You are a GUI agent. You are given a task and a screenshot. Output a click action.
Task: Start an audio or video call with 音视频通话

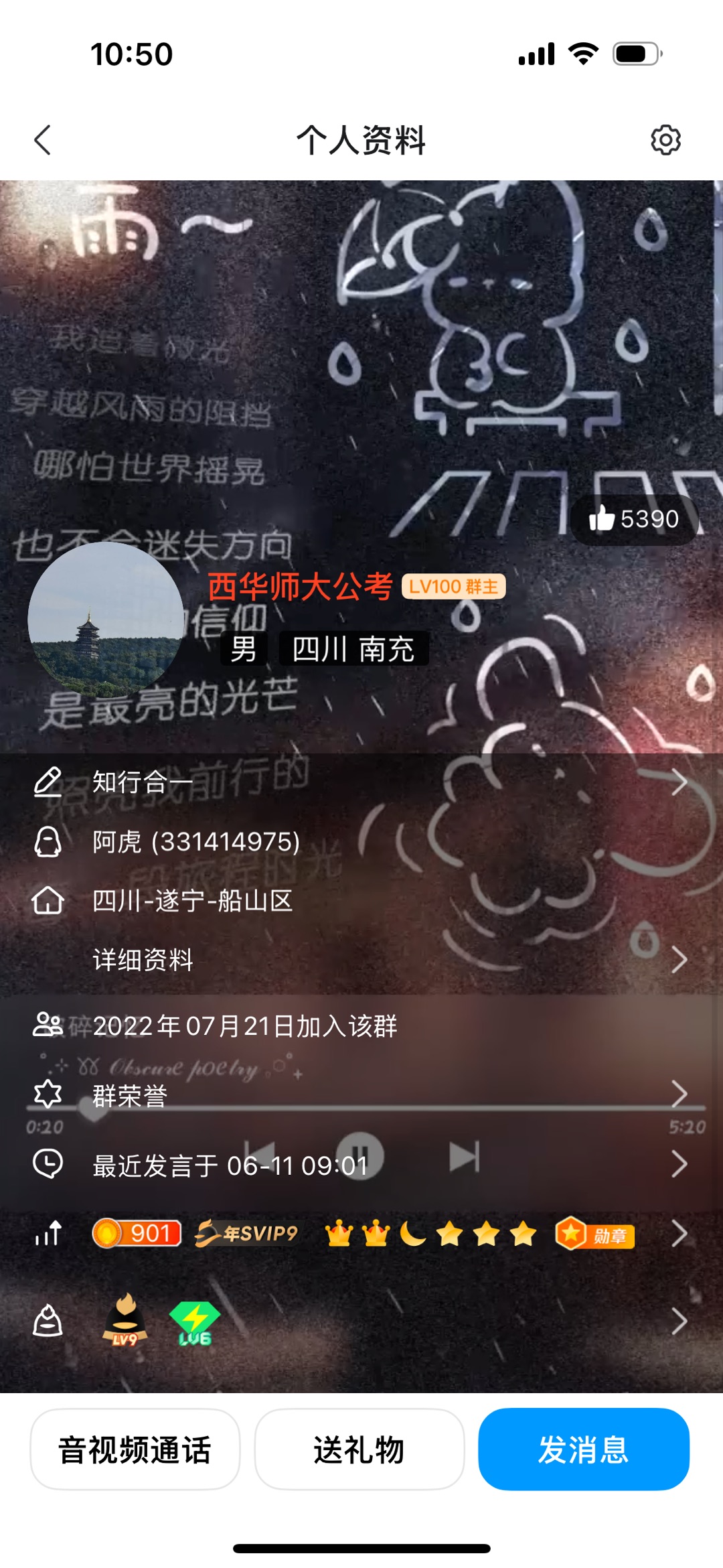pos(135,1449)
